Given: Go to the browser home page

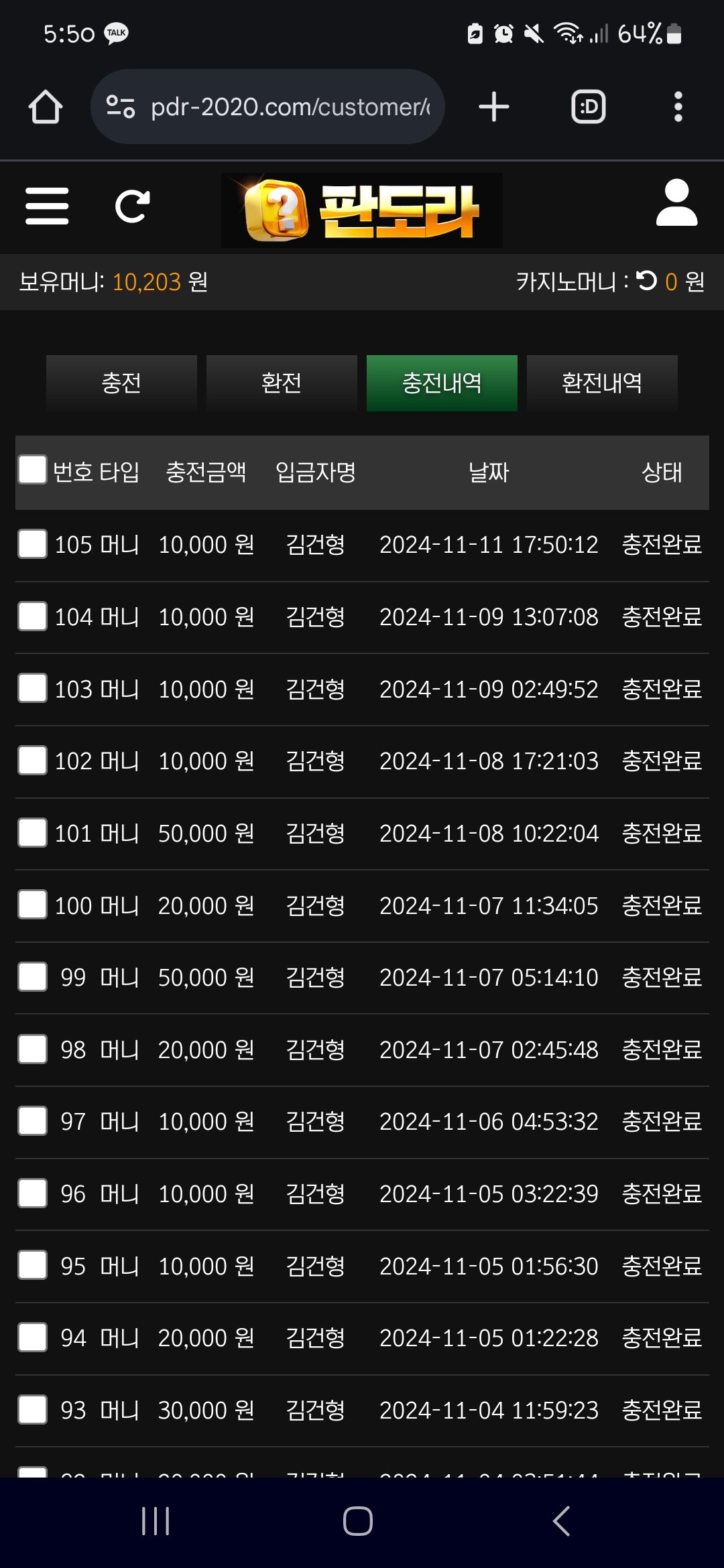Looking at the screenshot, I should pos(46,107).
